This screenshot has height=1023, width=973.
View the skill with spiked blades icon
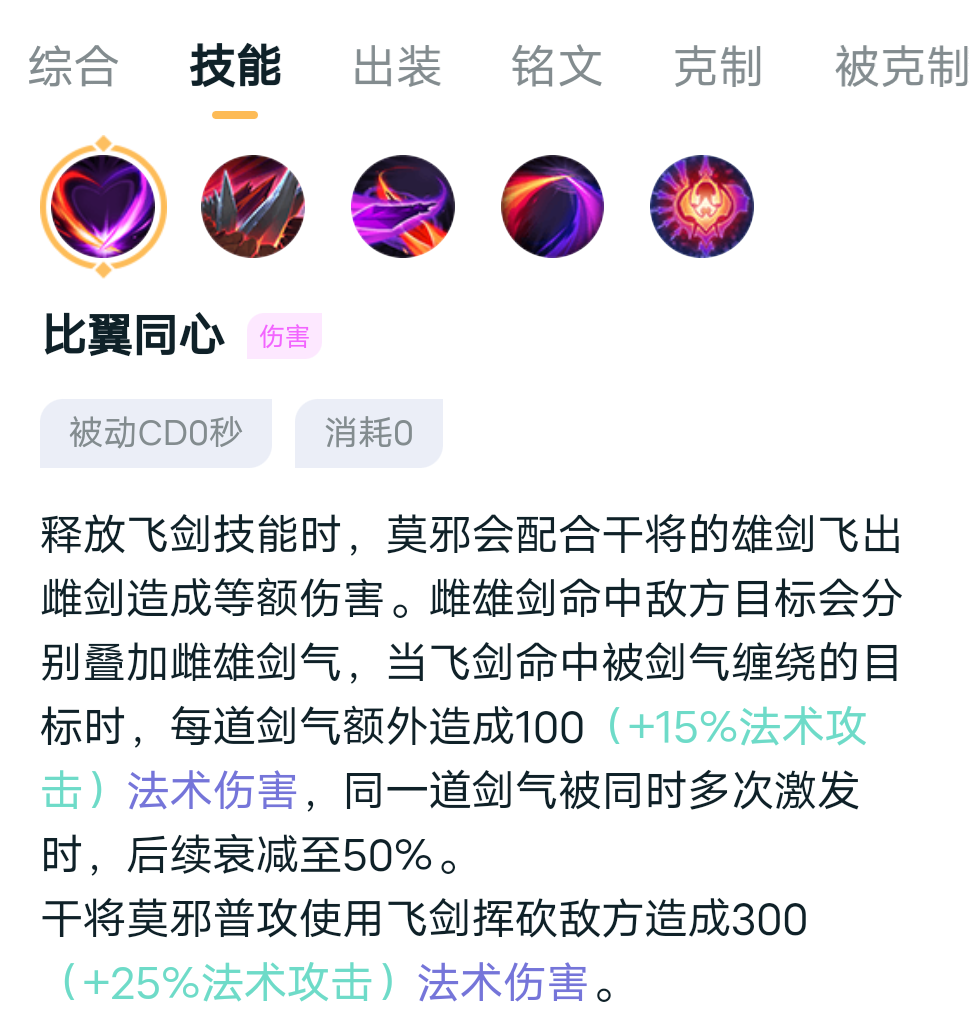(x=253, y=207)
